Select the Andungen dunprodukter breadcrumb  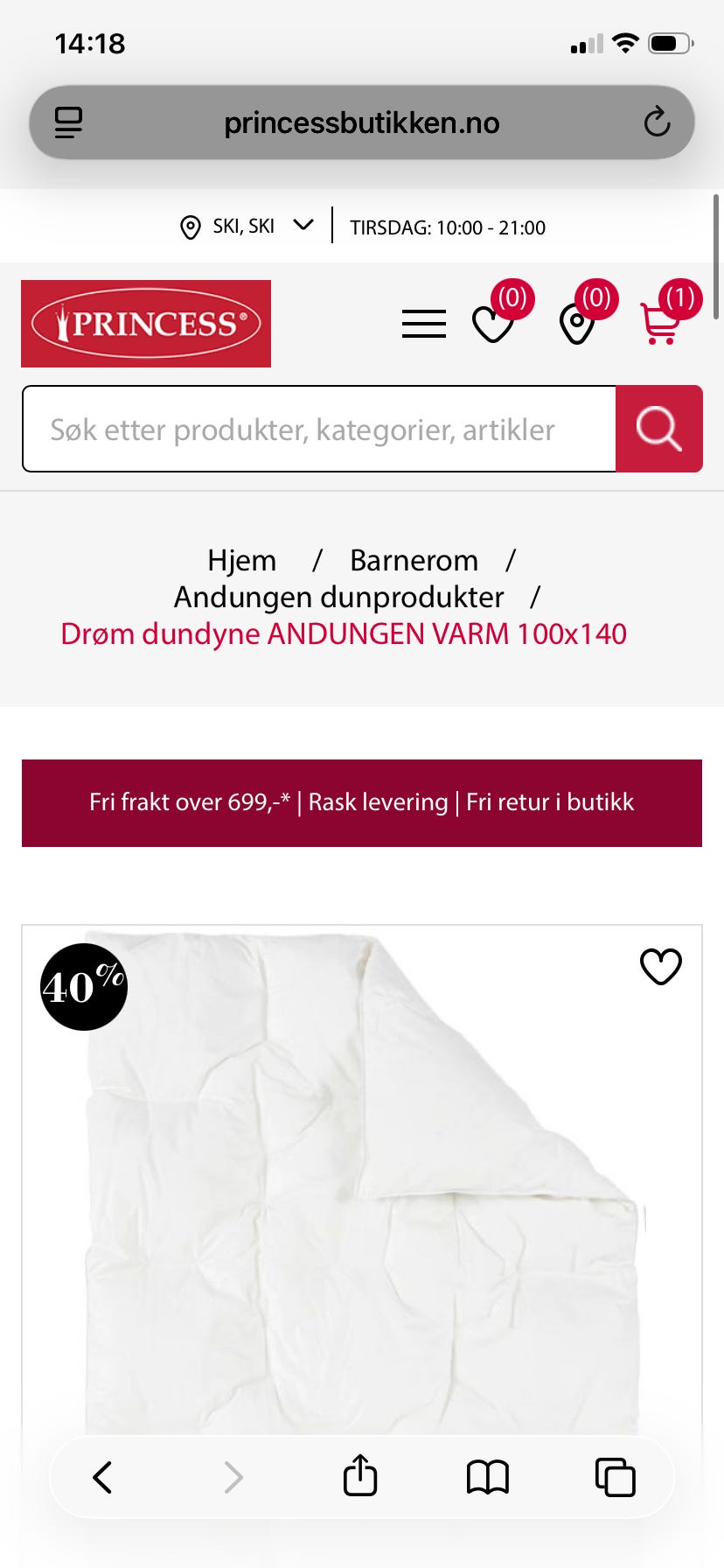[x=338, y=597]
